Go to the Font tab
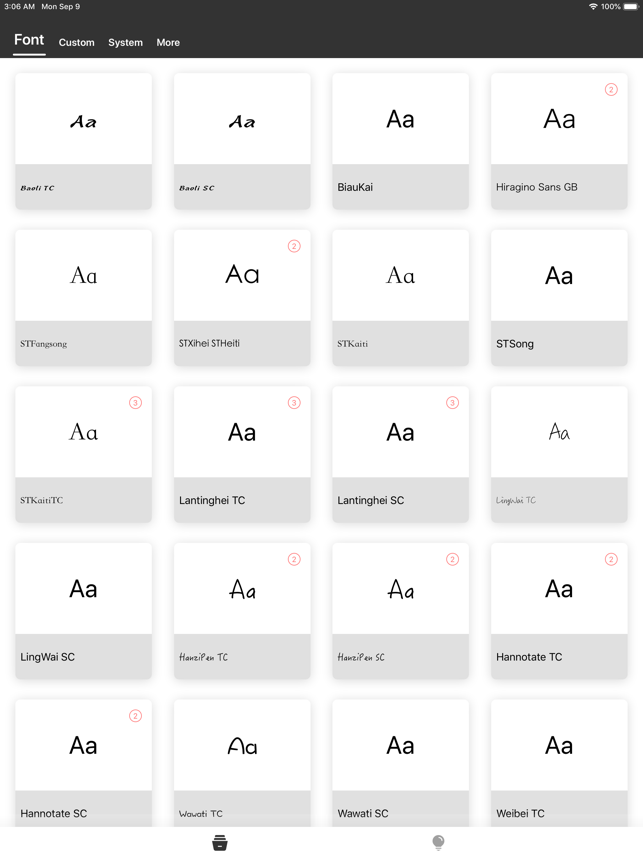Screen dimensions: 643x858 pos(29,41)
